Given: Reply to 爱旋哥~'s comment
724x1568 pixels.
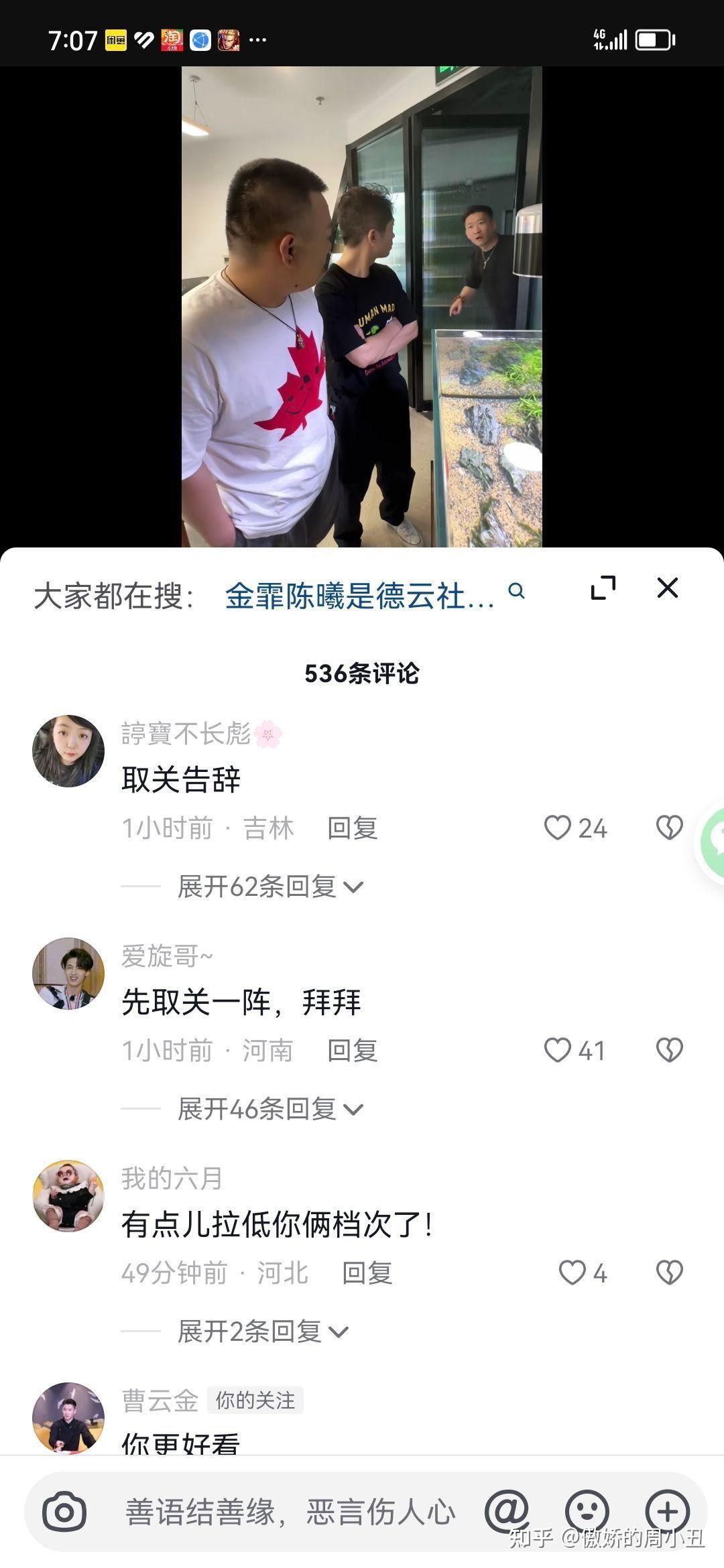Looking at the screenshot, I should [x=353, y=1050].
